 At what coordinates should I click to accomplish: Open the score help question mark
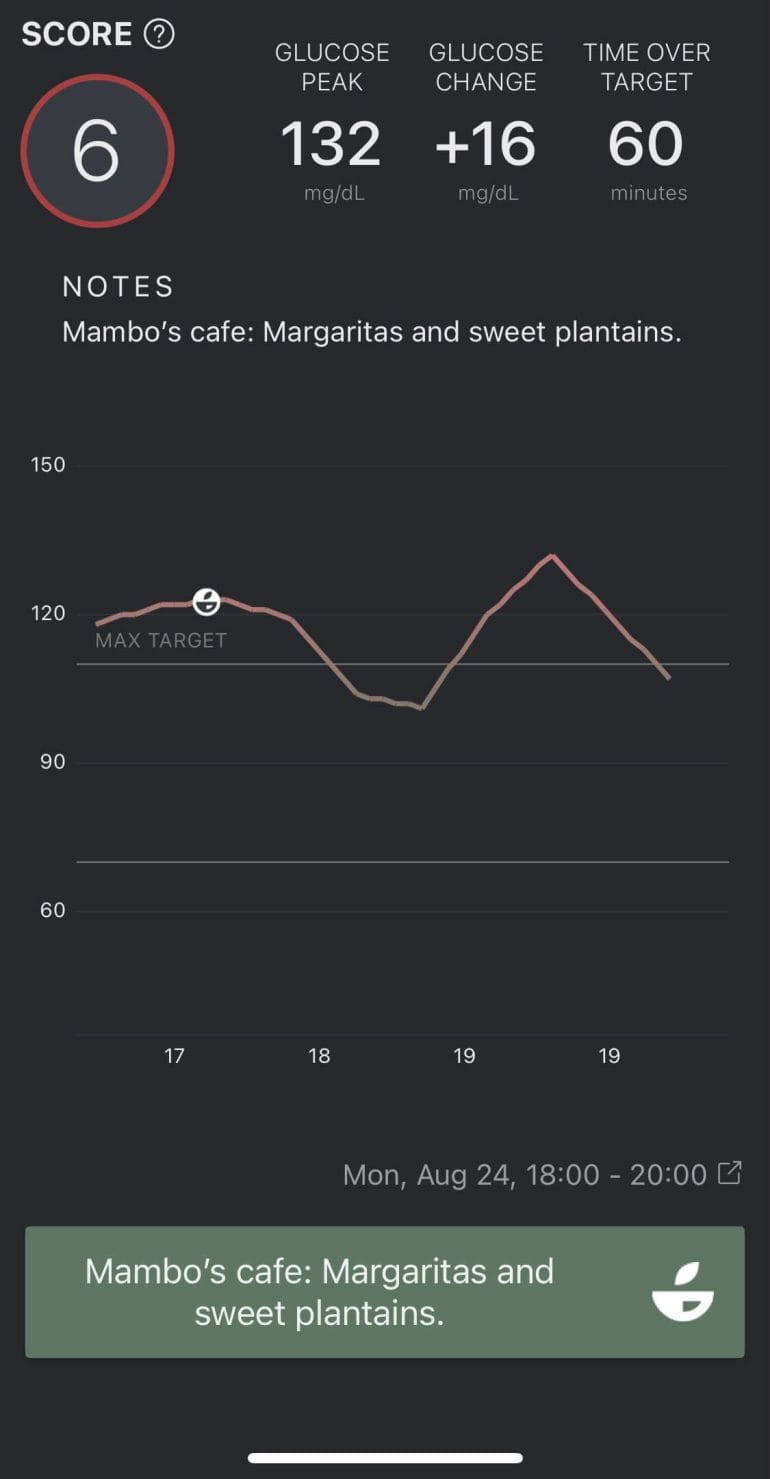point(159,34)
